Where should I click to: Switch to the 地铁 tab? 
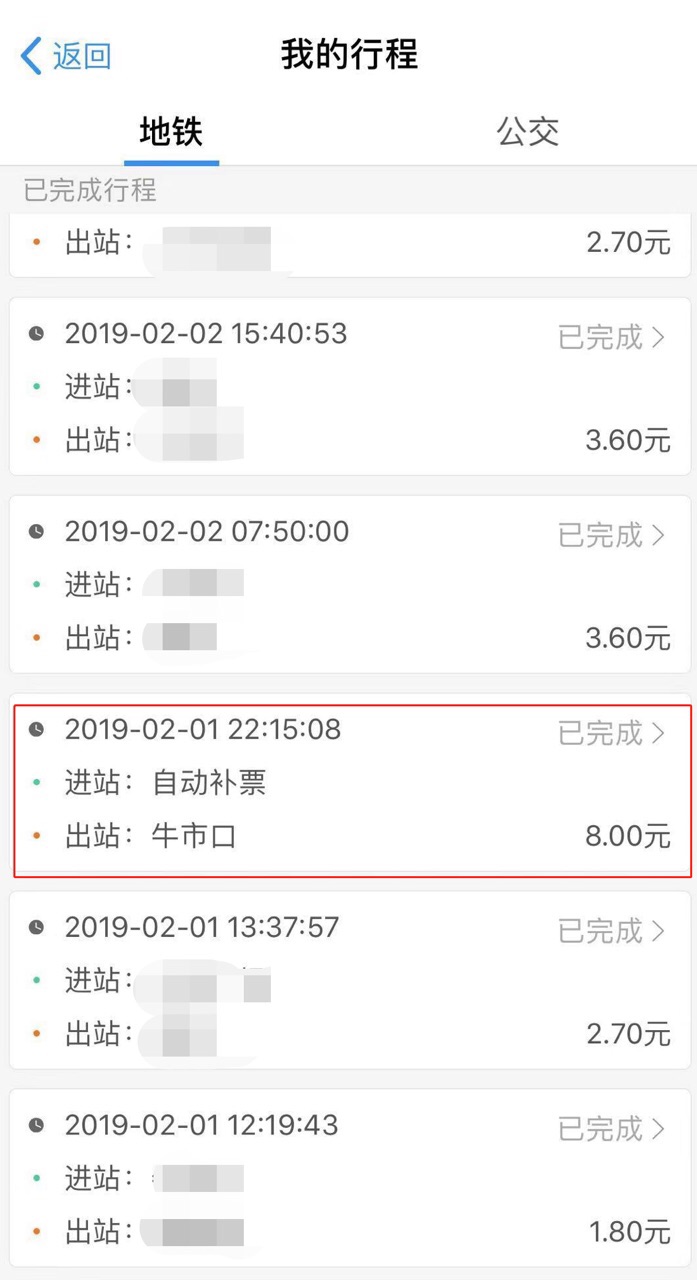[x=171, y=132]
